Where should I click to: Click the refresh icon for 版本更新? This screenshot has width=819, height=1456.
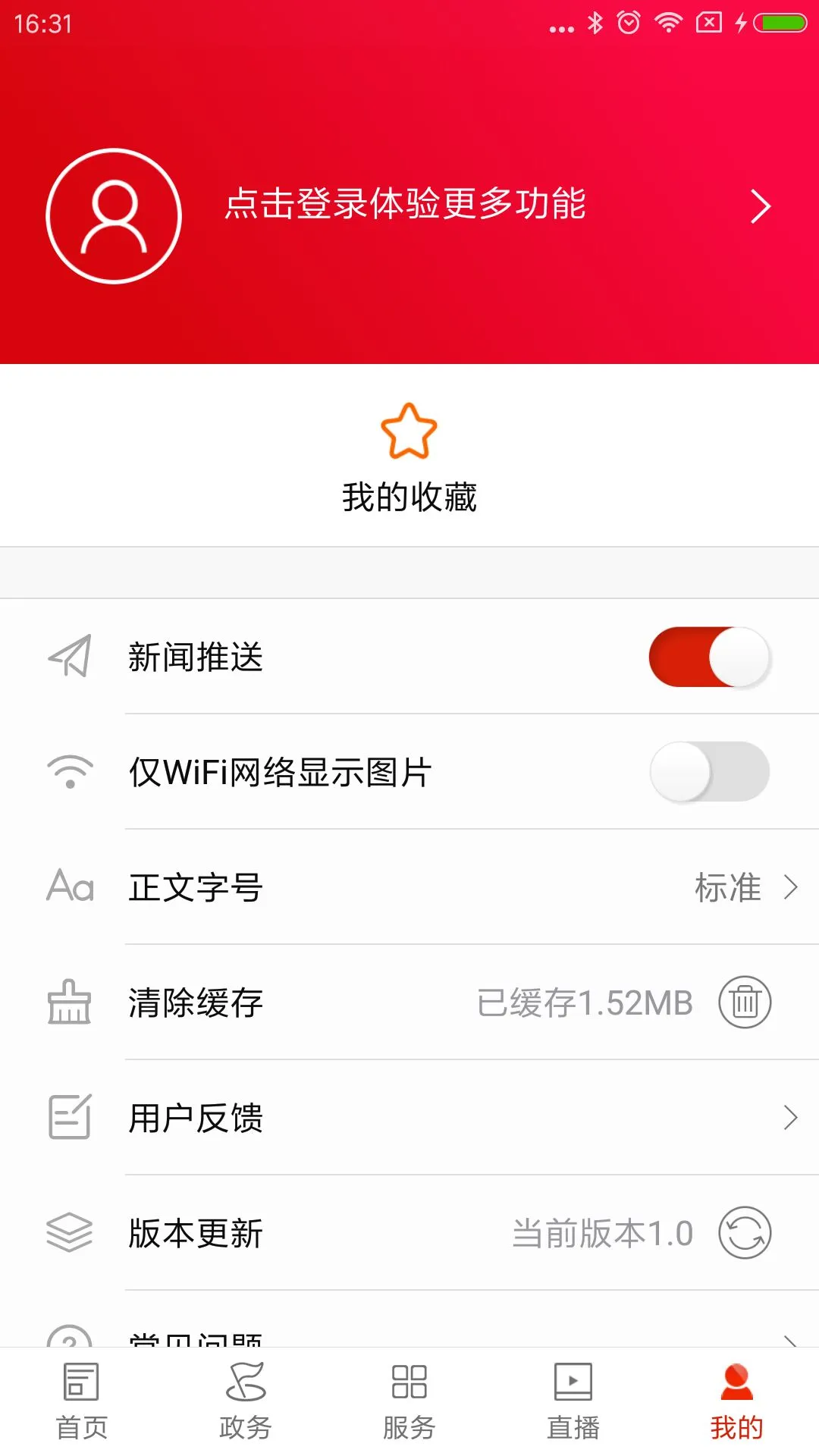pos(744,1234)
